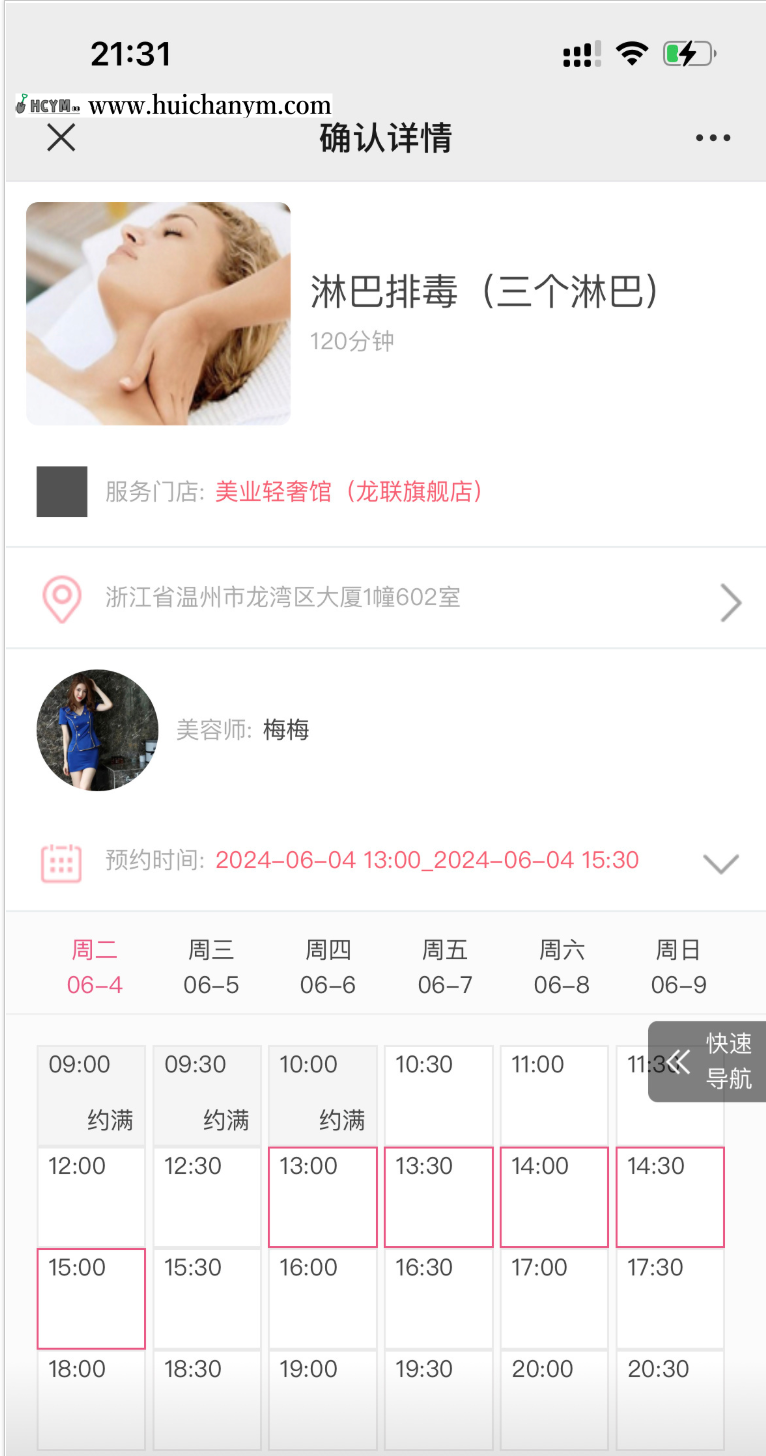Switch to 周三 06-5 date tab
Viewport: 766px width, 1456px height.
click(210, 966)
